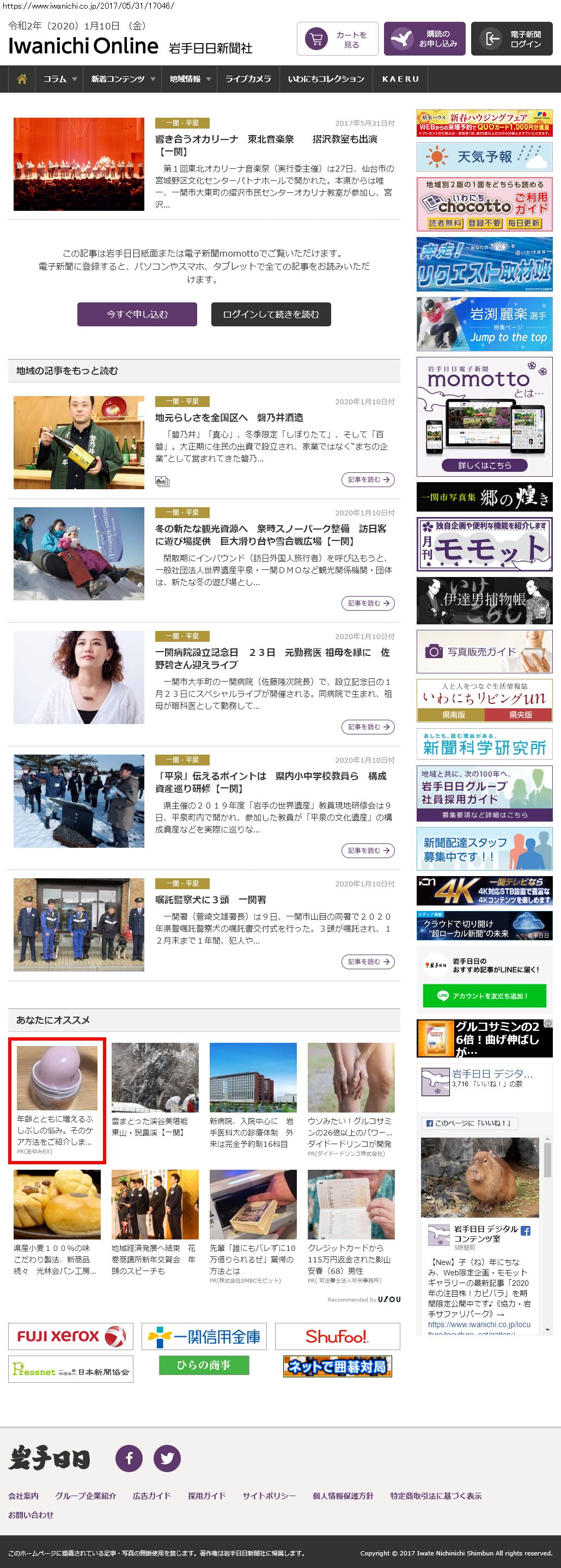Viewport: 561px width, 1568px height.
Task: Expand the 新着コンテンツ menu
Action: point(123,79)
